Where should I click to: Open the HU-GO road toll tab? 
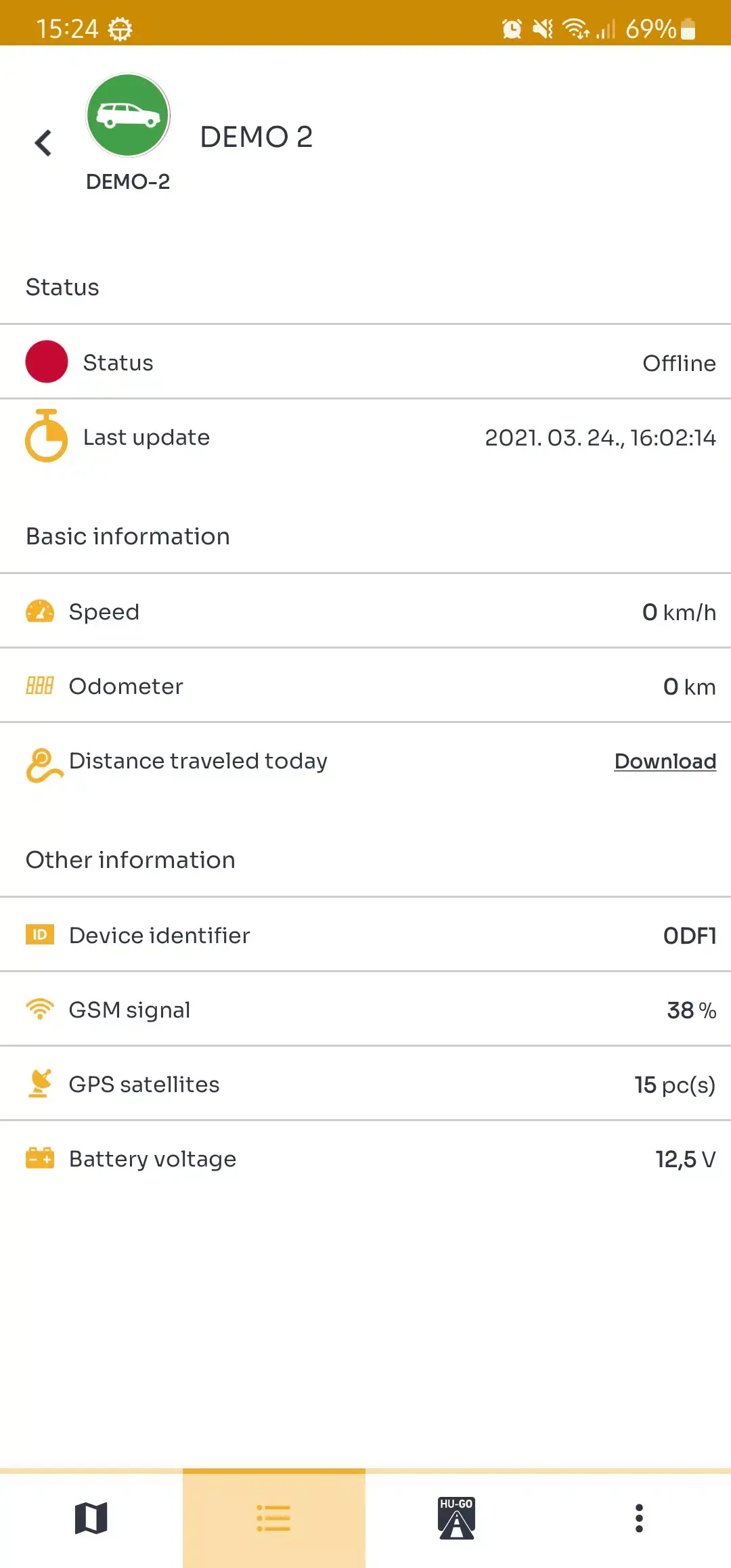(457, 1519)
